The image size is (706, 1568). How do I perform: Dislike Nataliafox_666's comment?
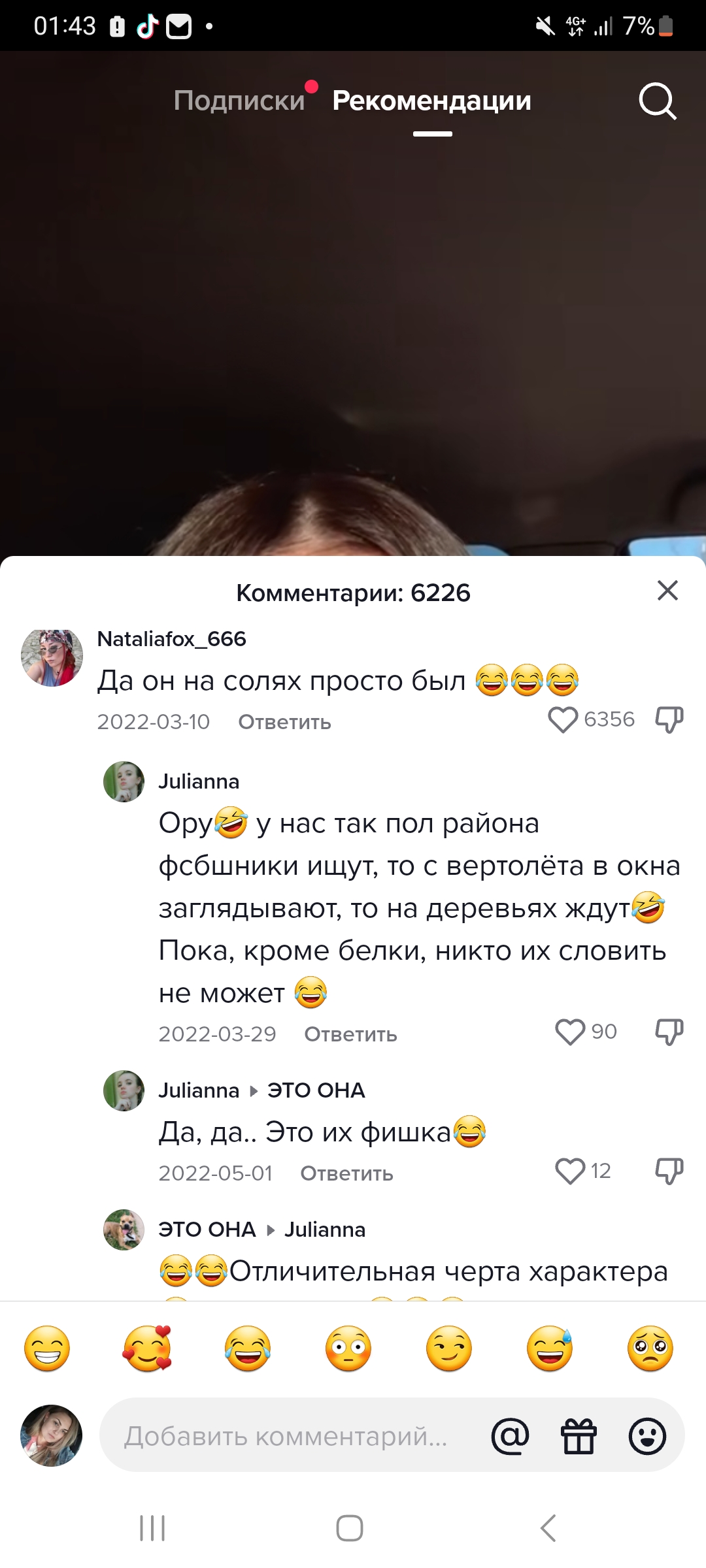(x=669, y=720)
